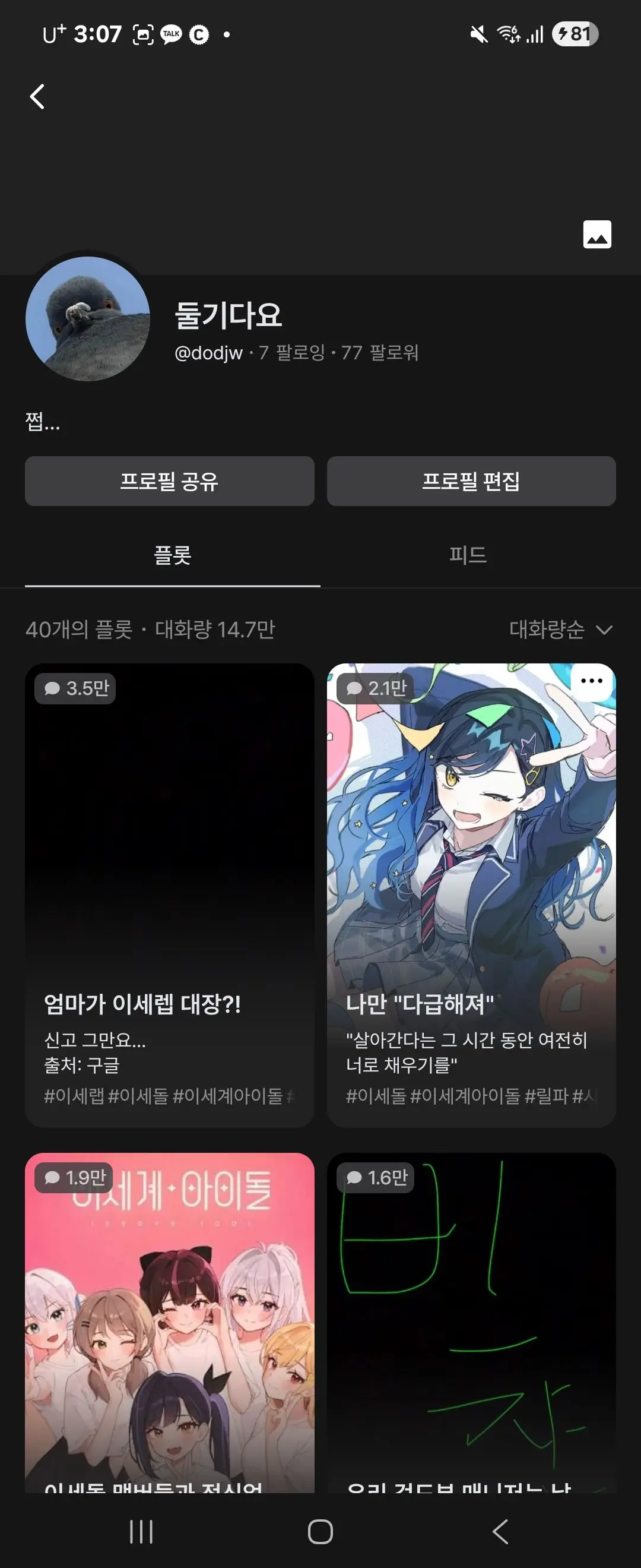View the pigeon profile picture

pyautogui.click(x=88, y=318)
